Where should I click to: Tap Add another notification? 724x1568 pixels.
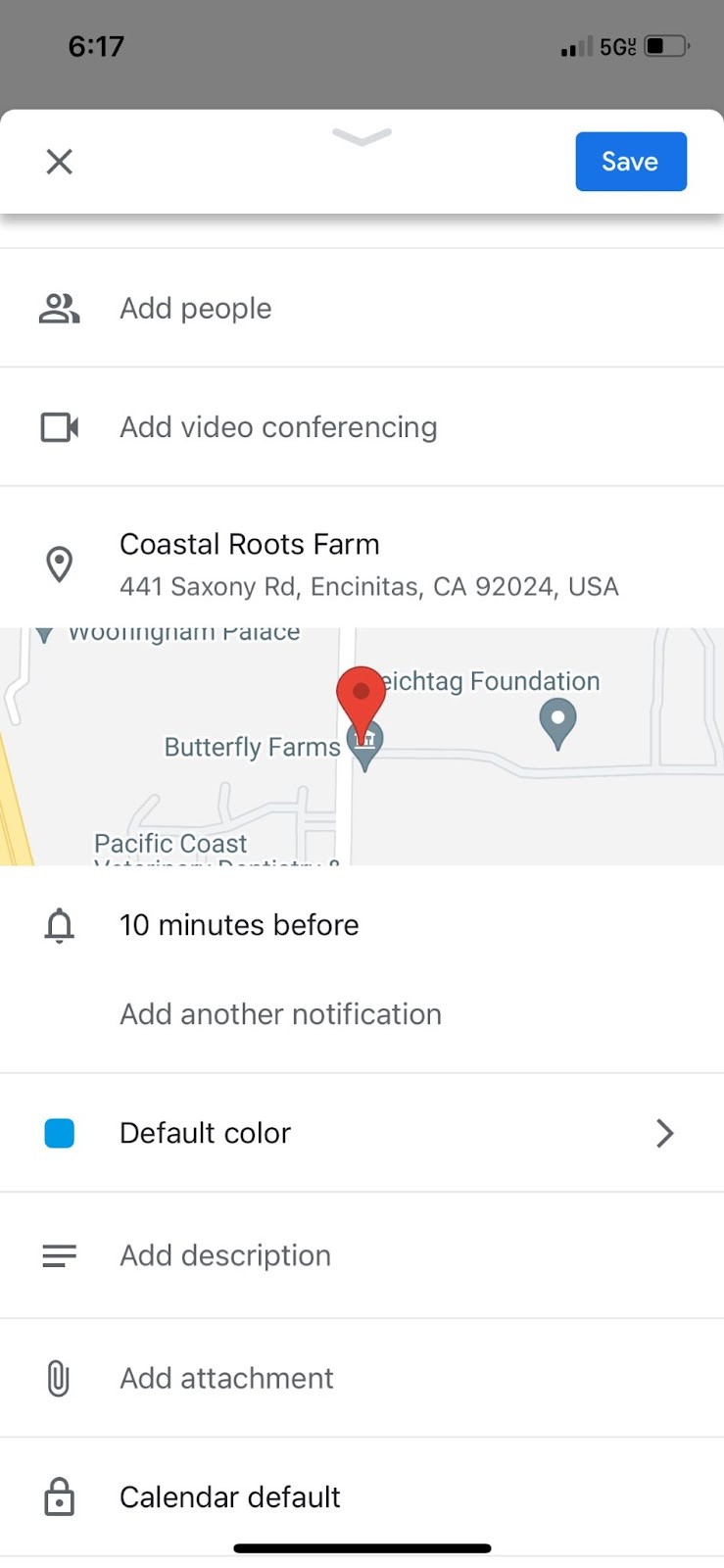click(280, 1014)
